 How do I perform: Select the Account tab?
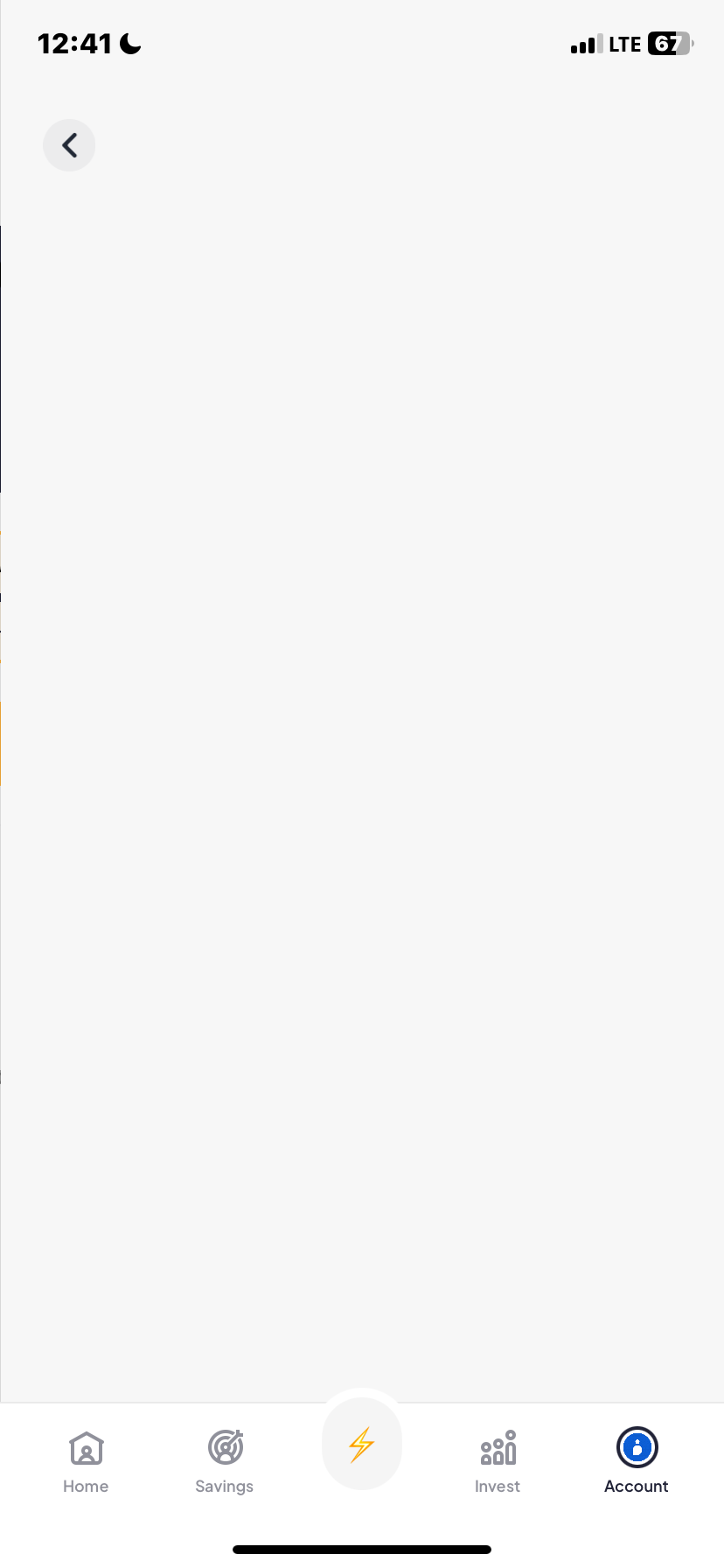[x=637, y=1461]
